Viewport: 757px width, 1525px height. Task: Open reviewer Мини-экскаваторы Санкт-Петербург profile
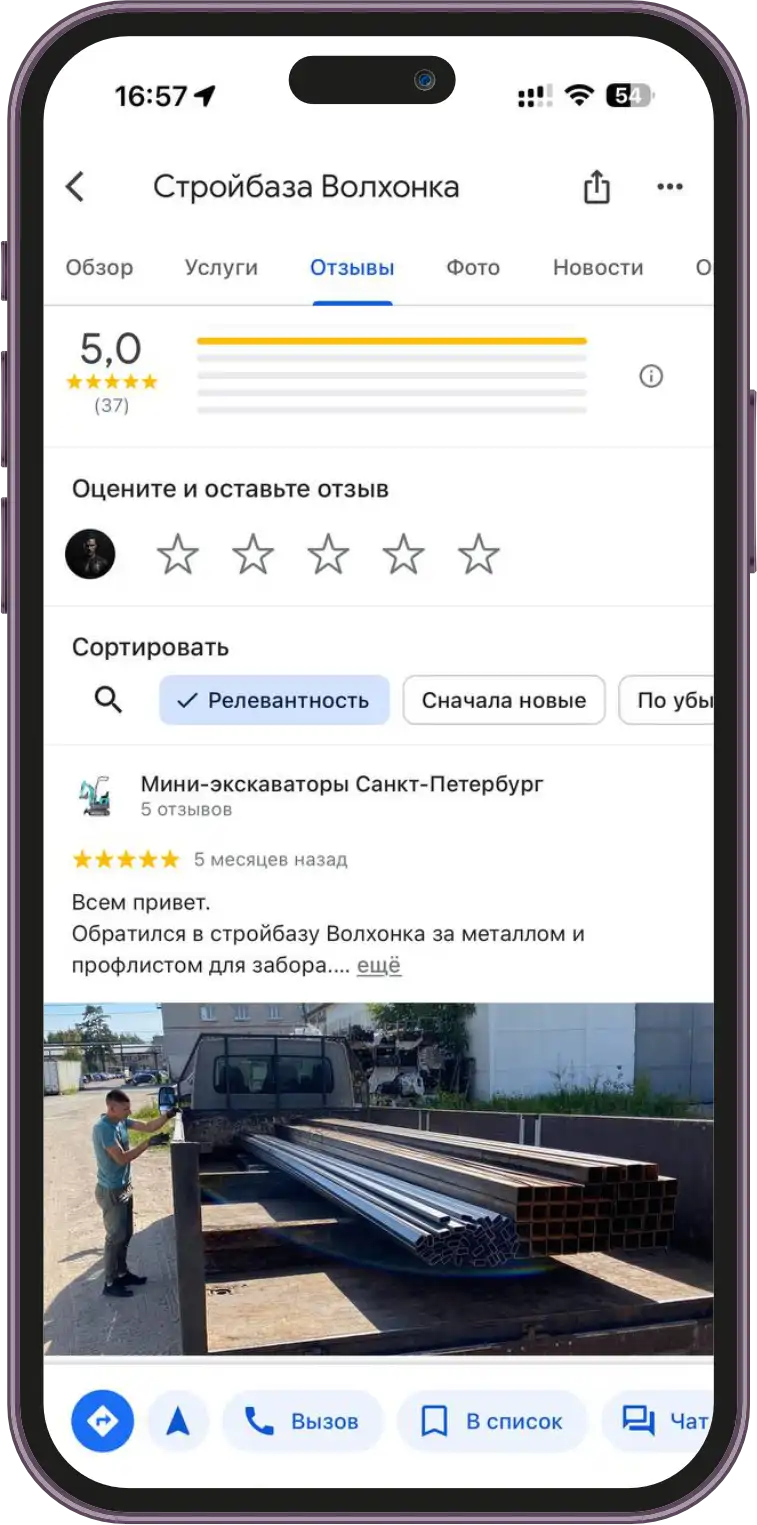[341, 784]
